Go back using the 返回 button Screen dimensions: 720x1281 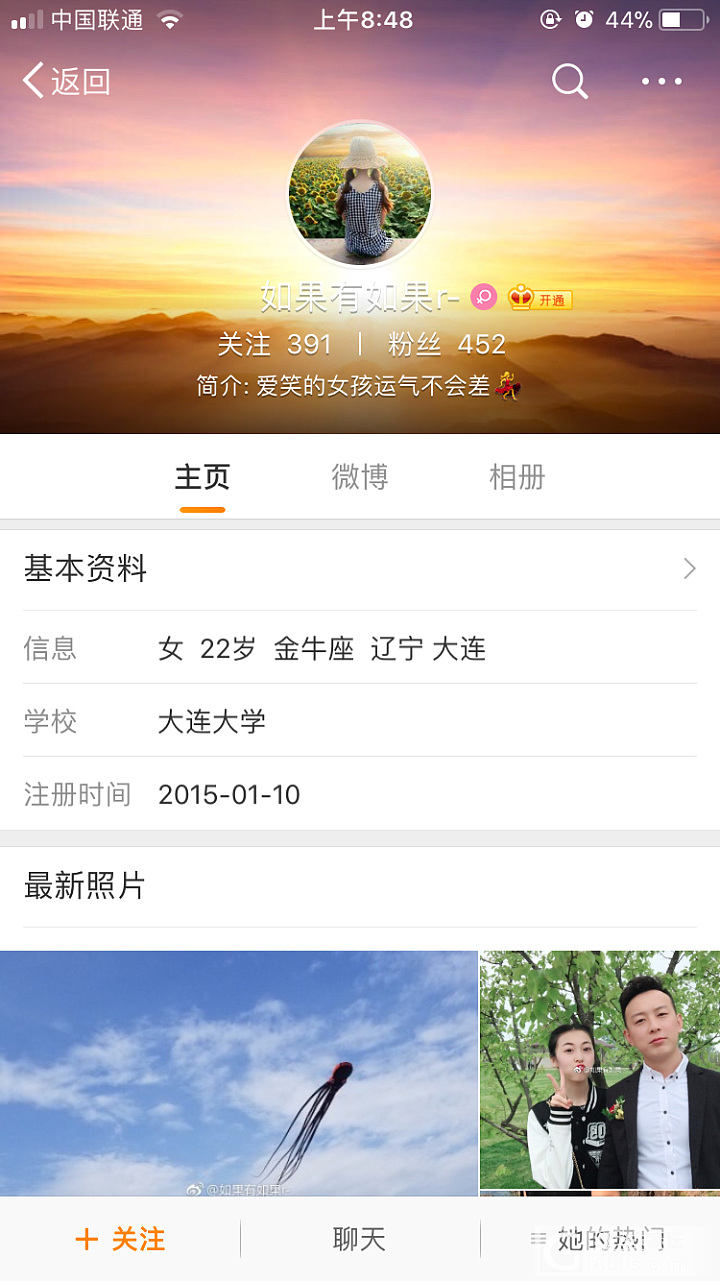(67, 81)
